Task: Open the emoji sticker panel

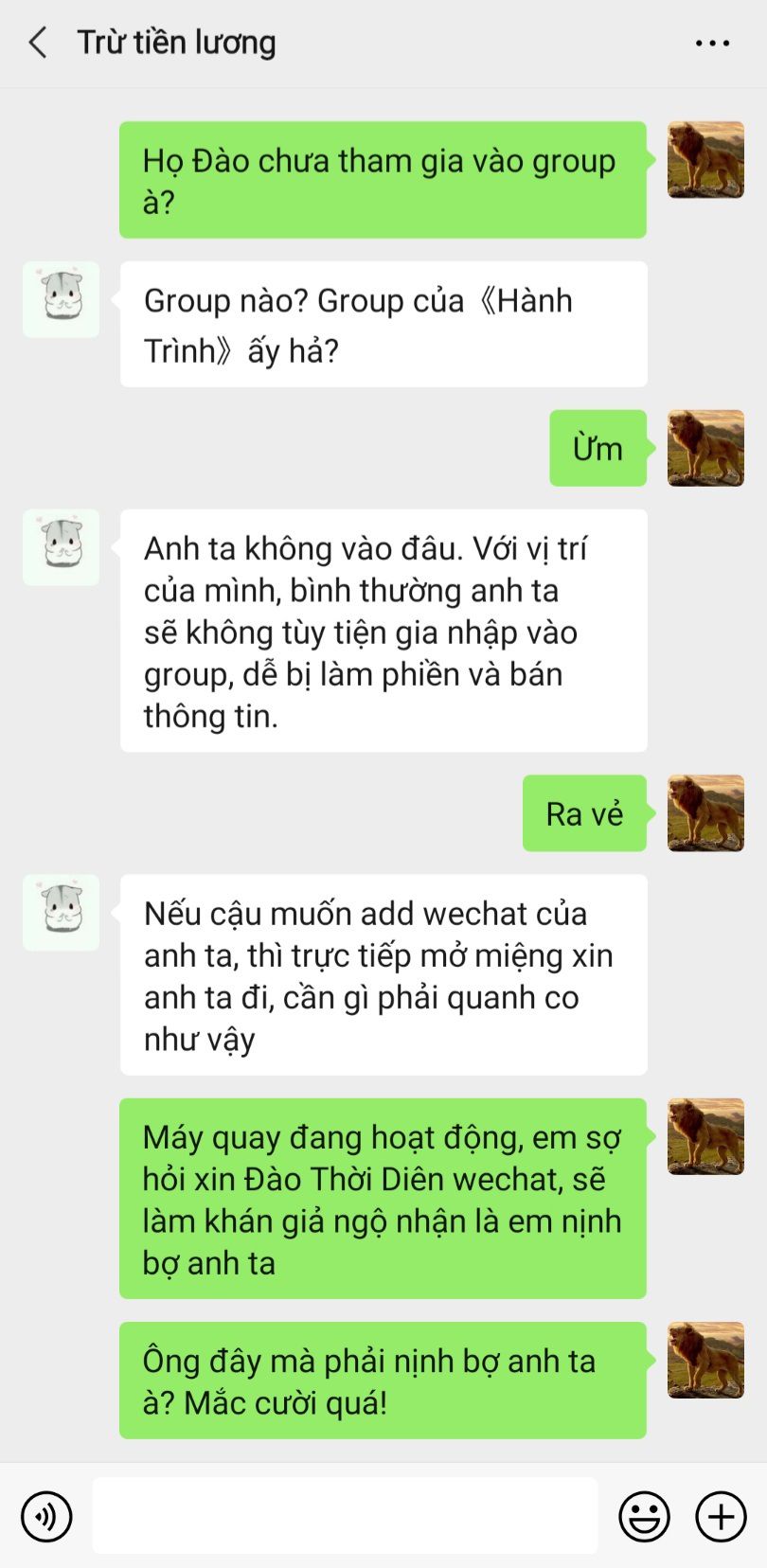Action: [x=644, y=1516]
